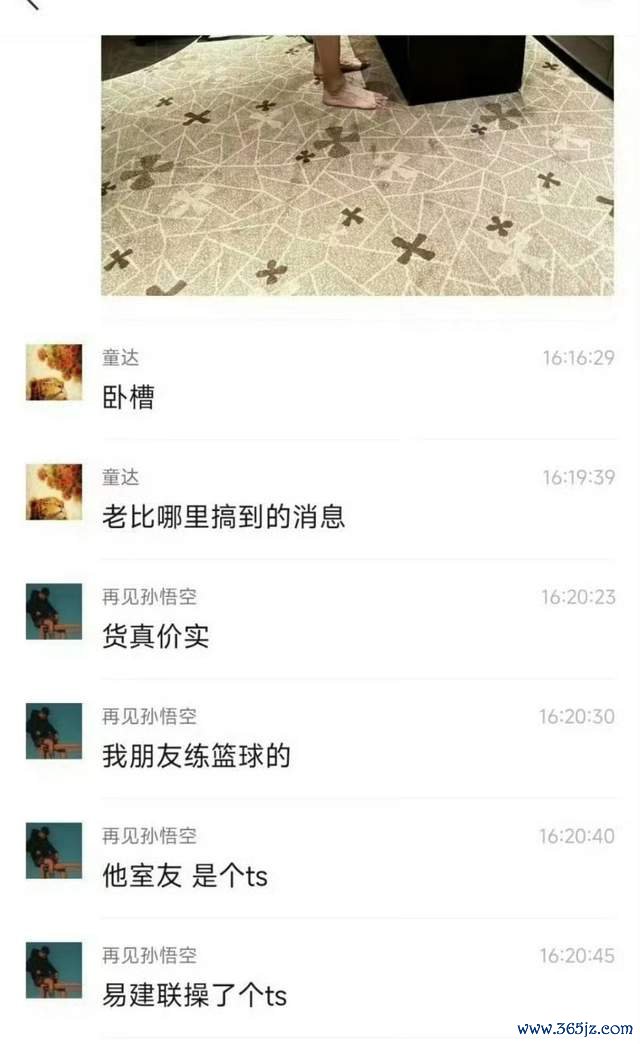Go back with the top-left arrow
The height and width of the screenshot is (1044, 640).
point(30,5)
